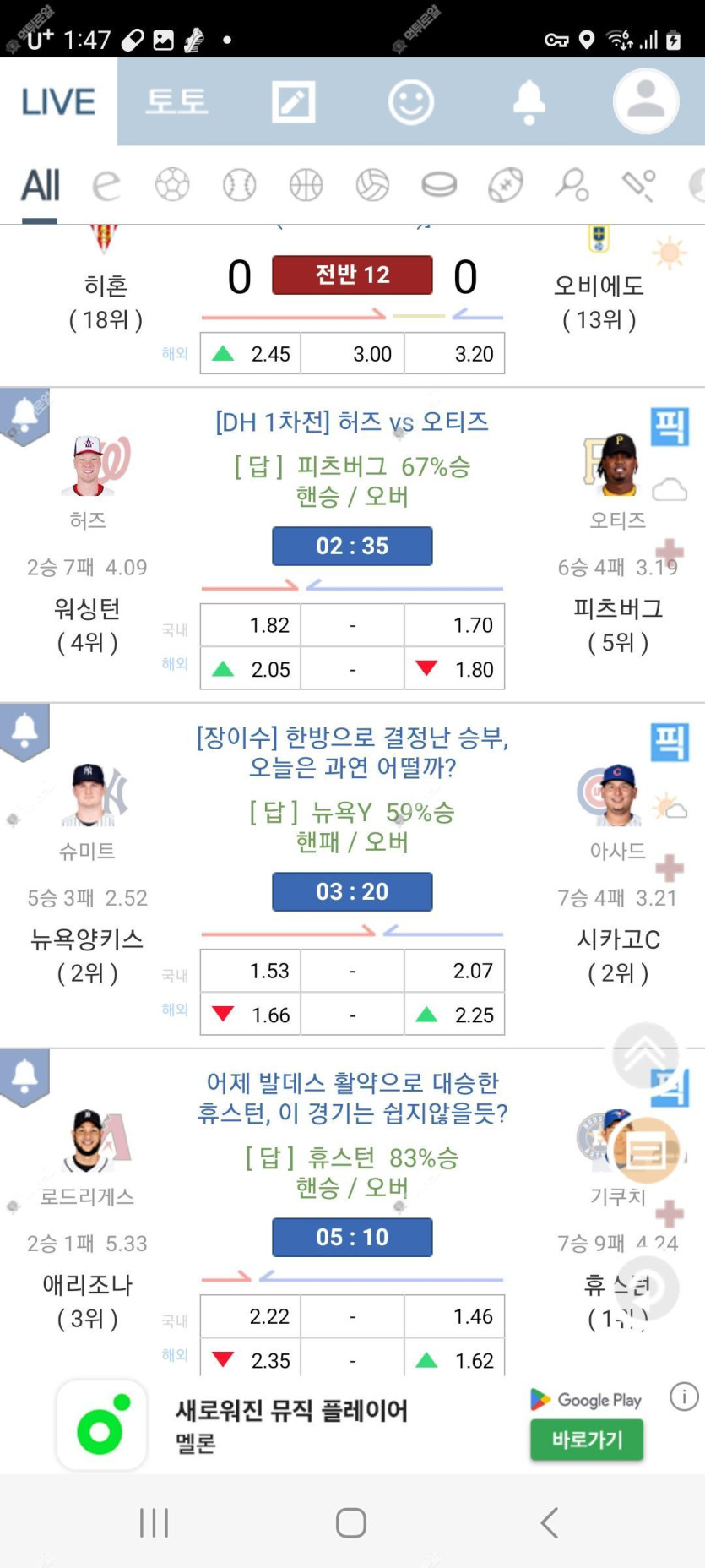Open the 허즈 vs 오티즈 preview link
Screen dimensions: 705x1568
[352, 422]
